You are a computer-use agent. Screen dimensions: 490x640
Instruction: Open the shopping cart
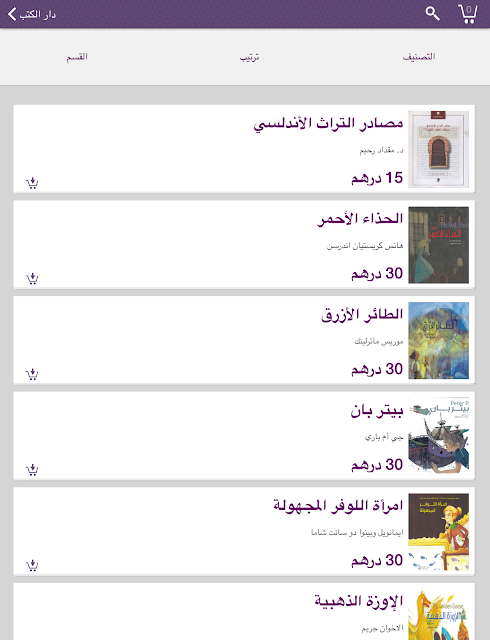[x=468, y=14]
